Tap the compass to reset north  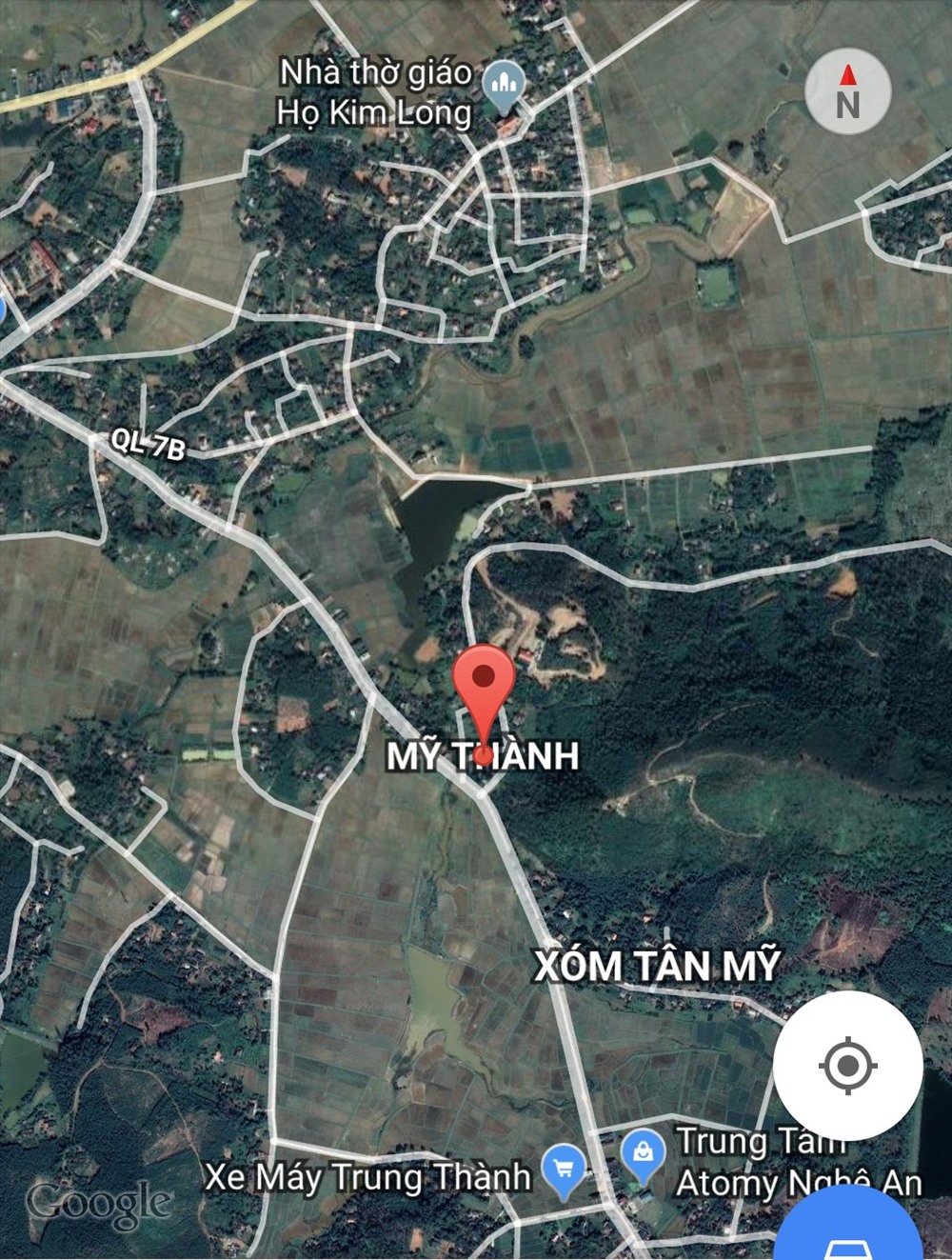[847, 92]
